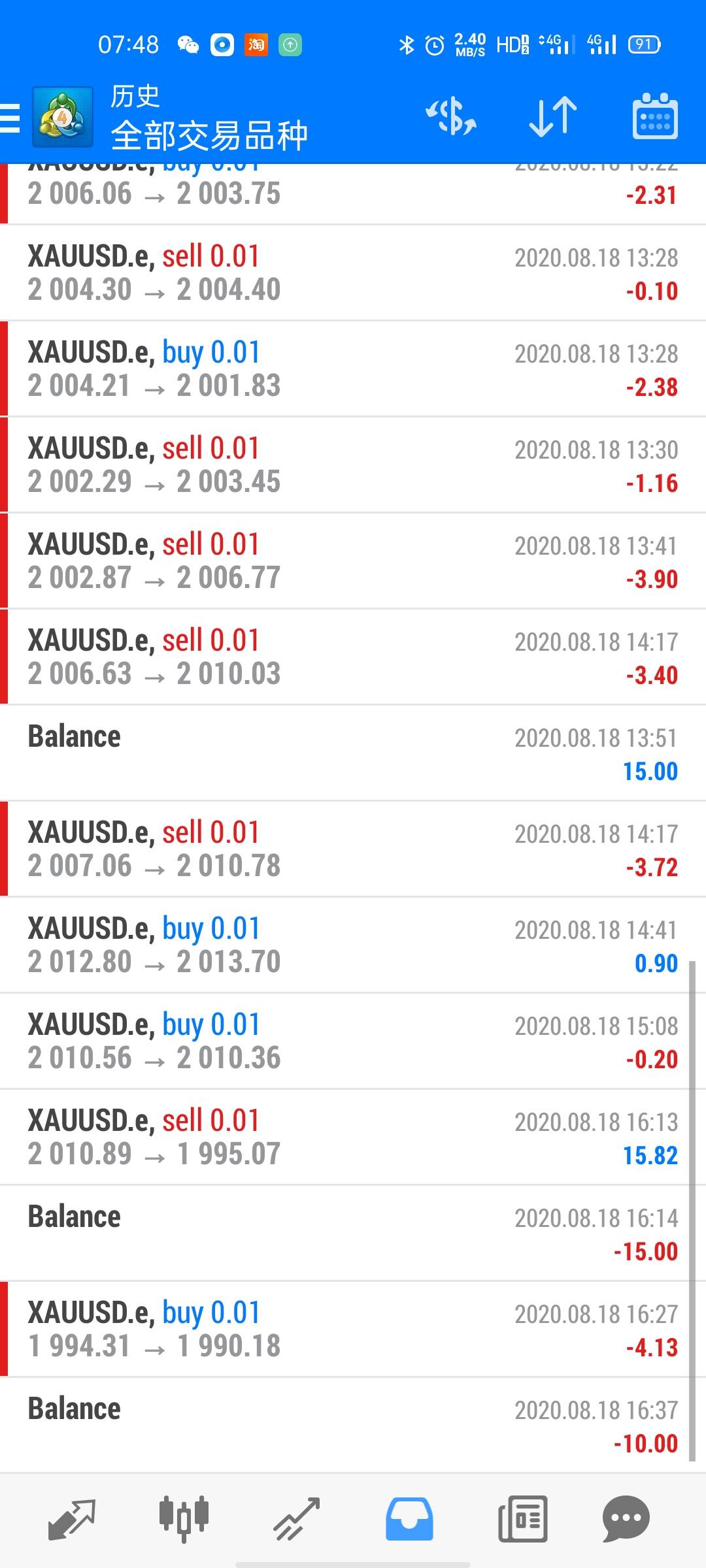Open the Balance deposit of 15.00
Image resolution: width=706 pixels, height=1568 pixels.
(353, 753)
